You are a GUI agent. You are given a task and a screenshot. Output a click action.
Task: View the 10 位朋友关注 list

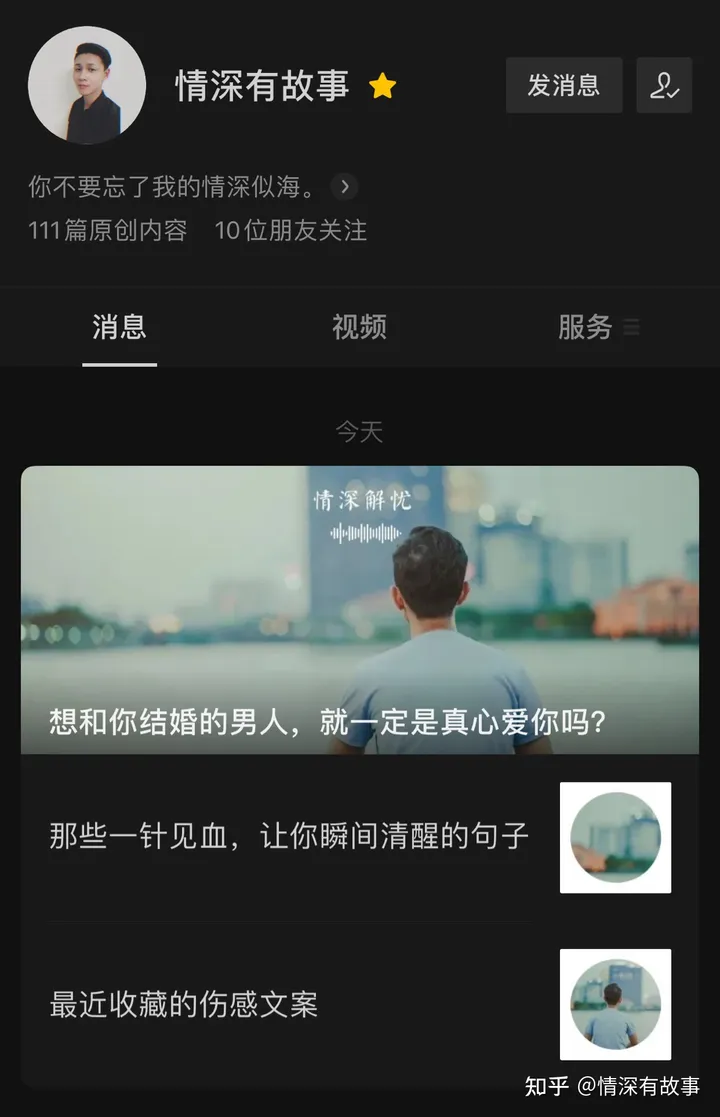click(x=289, y=231)
